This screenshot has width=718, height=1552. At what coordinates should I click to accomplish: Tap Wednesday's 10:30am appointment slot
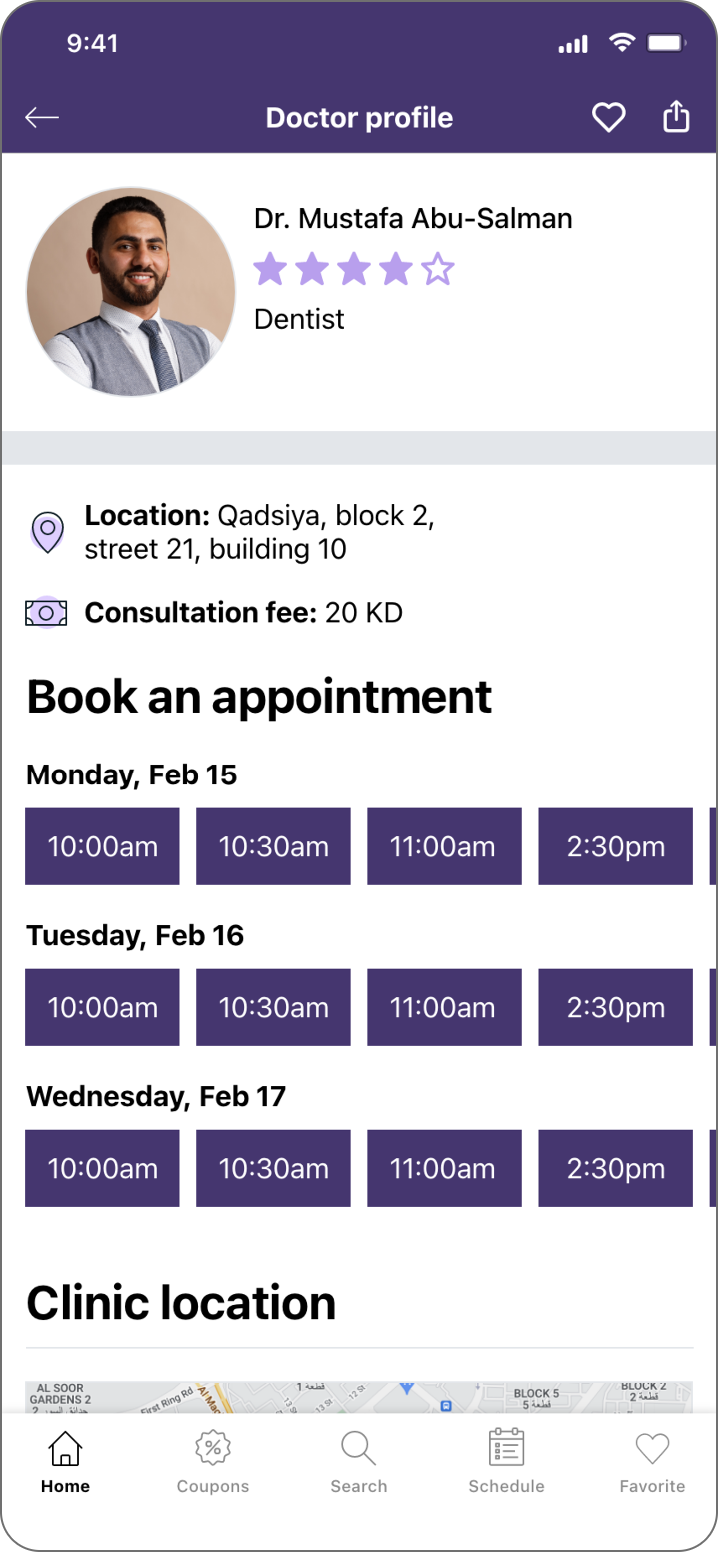coord(273,1168)
